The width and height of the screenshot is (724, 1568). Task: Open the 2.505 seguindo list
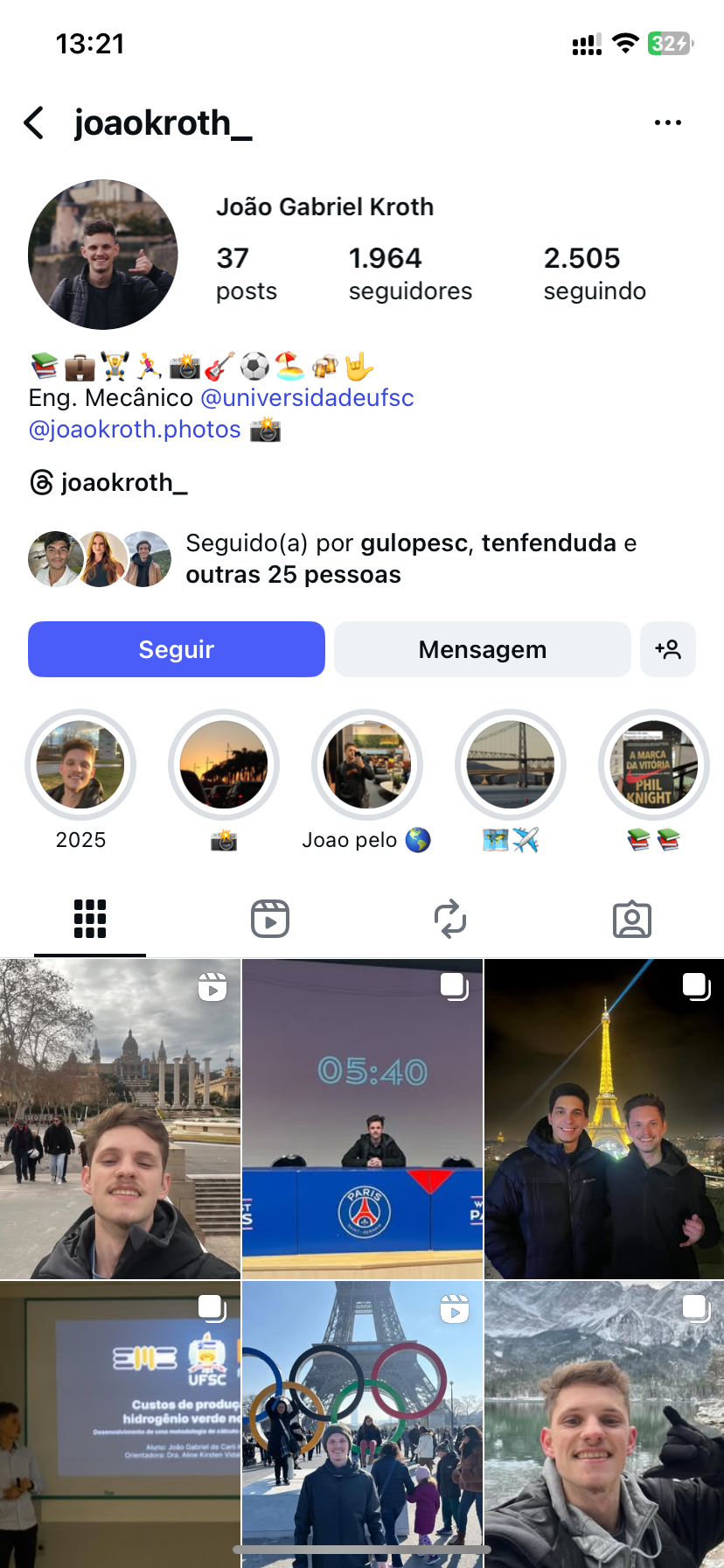pos(595,273)
